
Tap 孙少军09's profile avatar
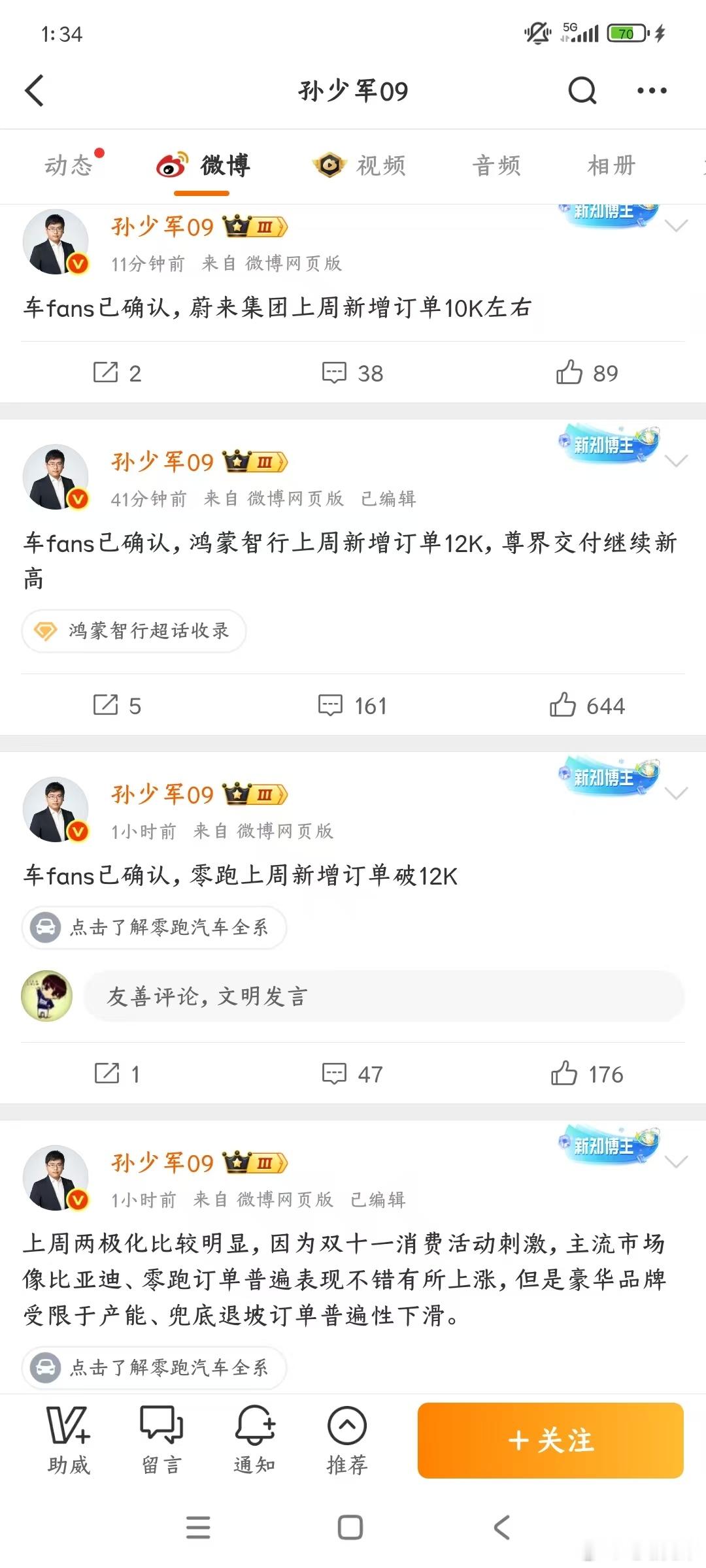click(x=56, y=242)
